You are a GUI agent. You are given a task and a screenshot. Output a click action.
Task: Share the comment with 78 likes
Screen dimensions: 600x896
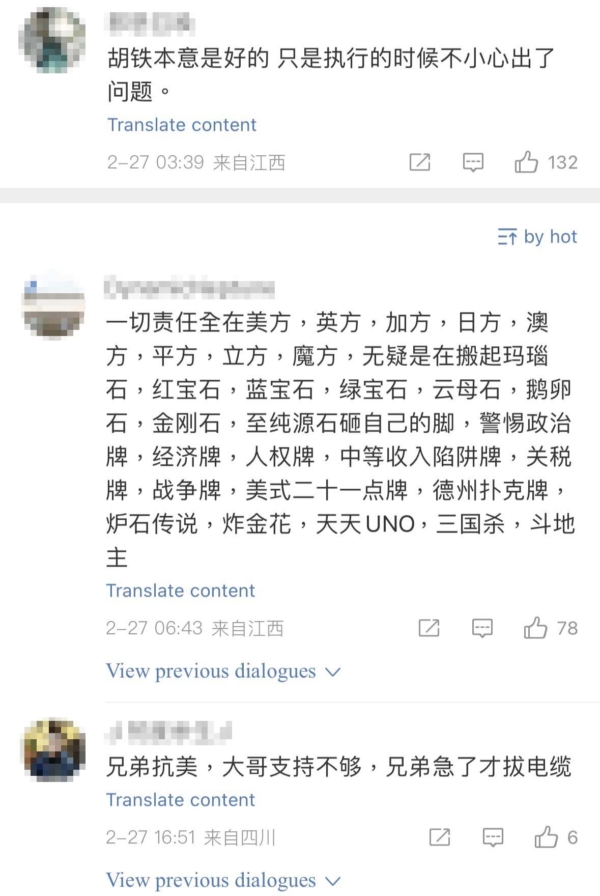(429, 628)
